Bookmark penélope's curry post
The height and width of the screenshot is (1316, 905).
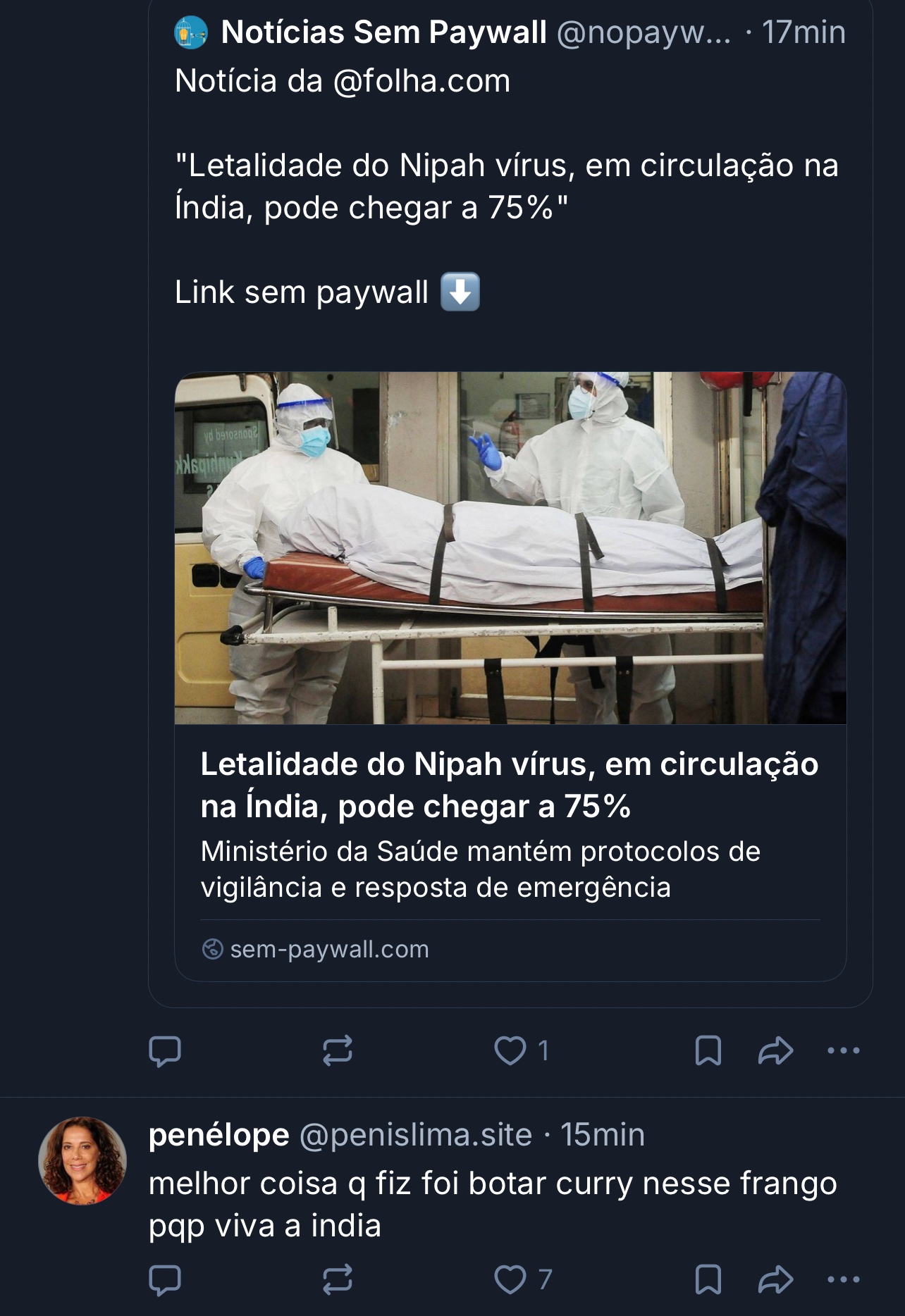(x=708, y=1279)
